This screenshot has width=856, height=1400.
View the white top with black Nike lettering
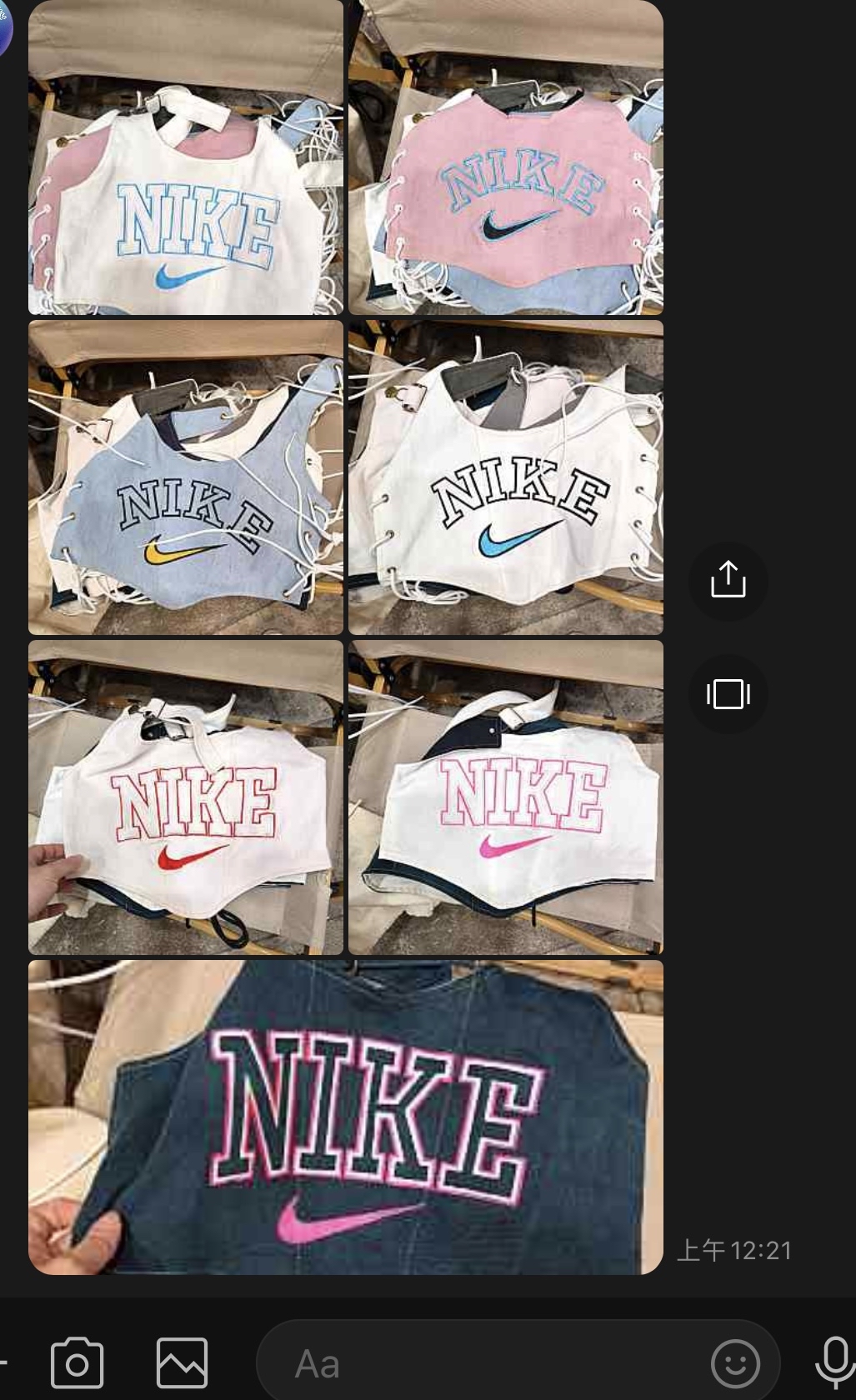[505, 477]
